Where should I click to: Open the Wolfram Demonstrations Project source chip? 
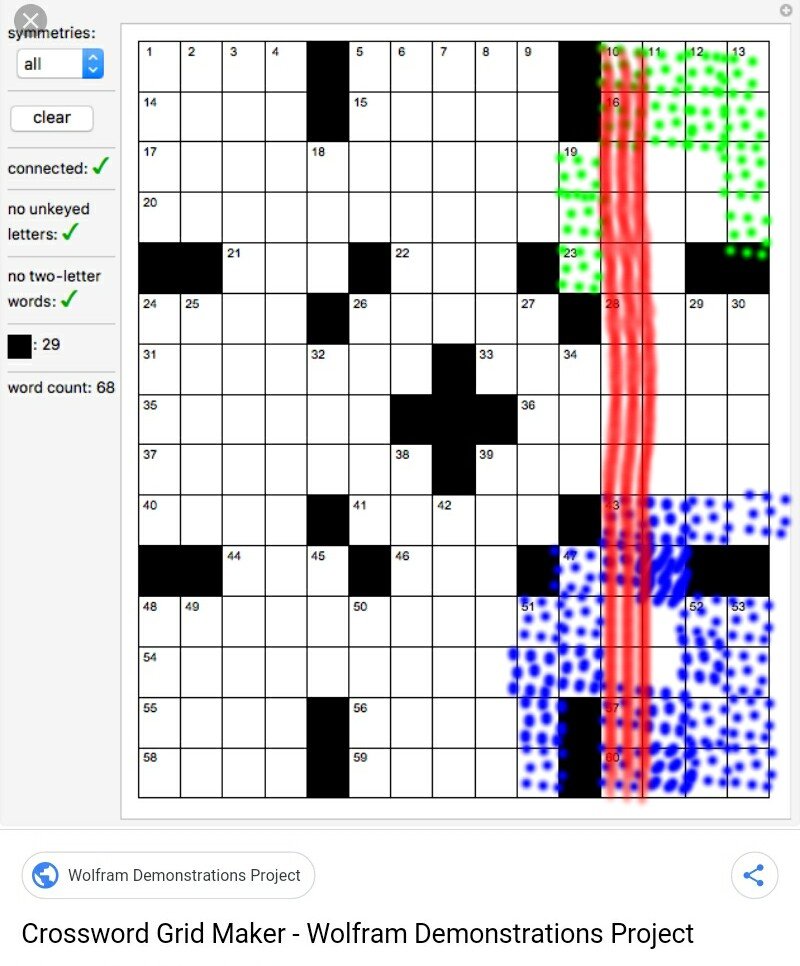click(x=168, y=875)
